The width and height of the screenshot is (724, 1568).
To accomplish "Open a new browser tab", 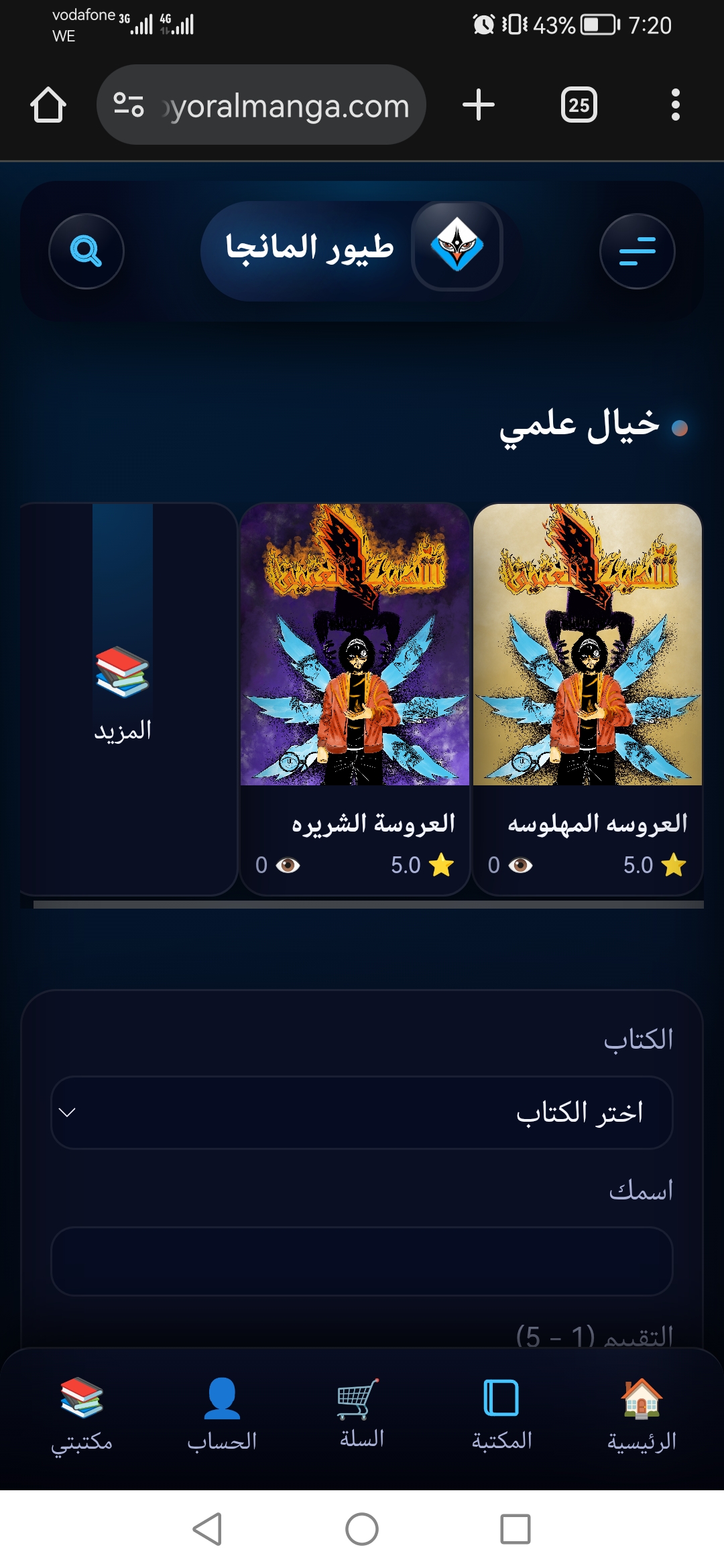I will (479, 105).
